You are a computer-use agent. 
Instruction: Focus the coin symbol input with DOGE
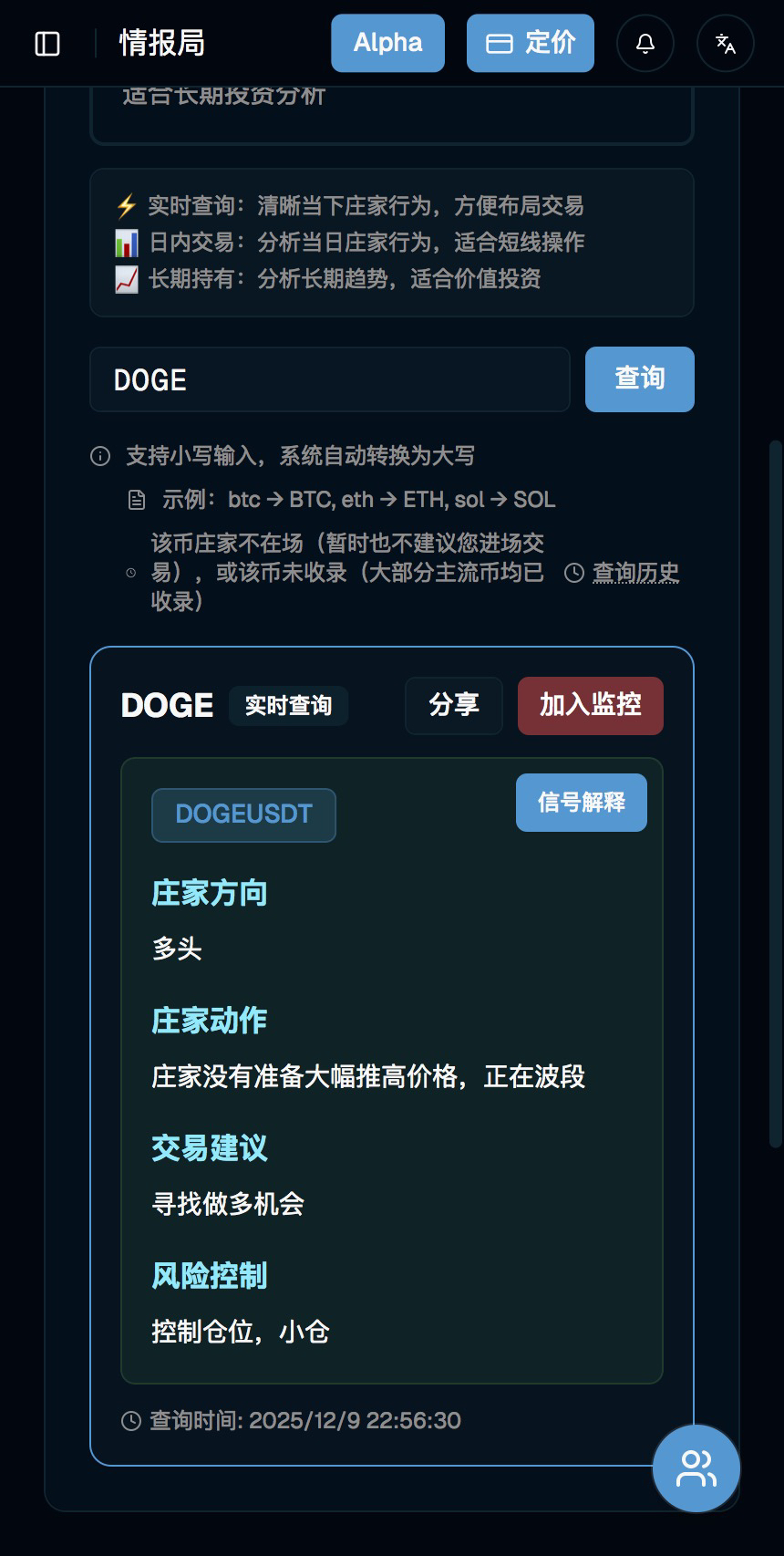(329, 379)
